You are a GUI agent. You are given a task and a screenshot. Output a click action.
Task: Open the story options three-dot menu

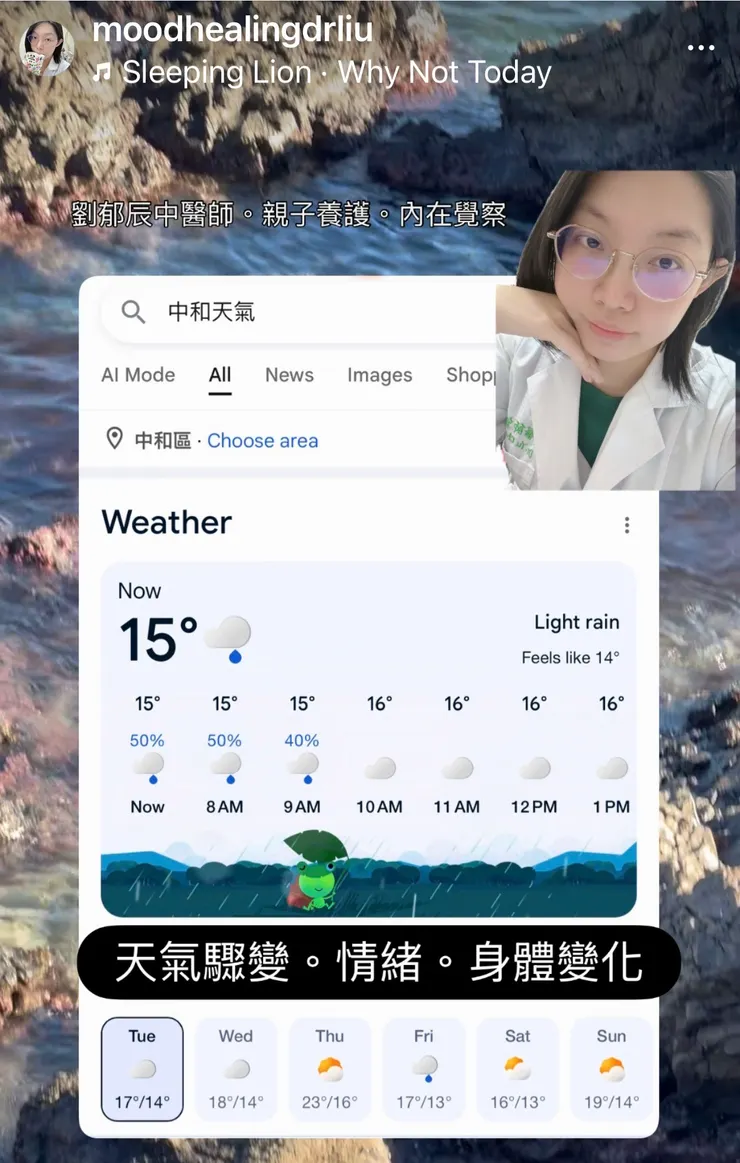coord(702,46)
